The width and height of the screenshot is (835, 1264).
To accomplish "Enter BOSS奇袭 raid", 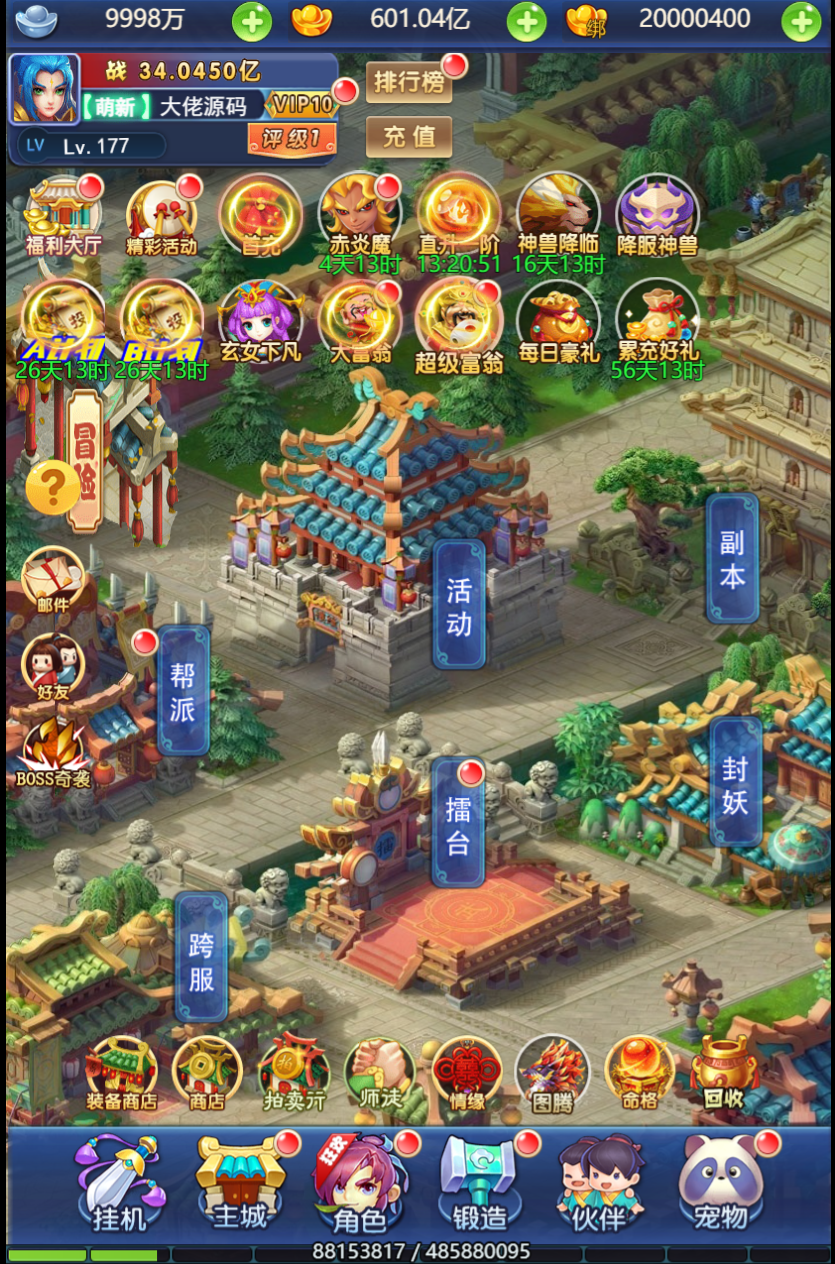I will point(53,752).
